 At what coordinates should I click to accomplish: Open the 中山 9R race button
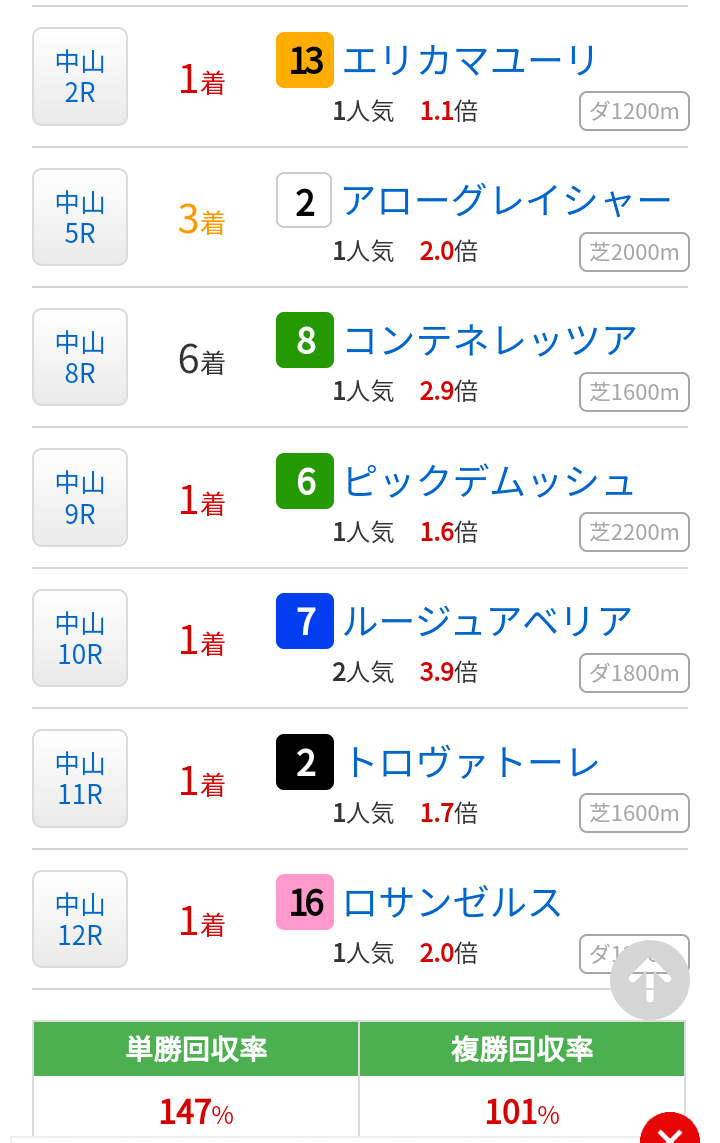pyautogui.click(x=80, y=498)
